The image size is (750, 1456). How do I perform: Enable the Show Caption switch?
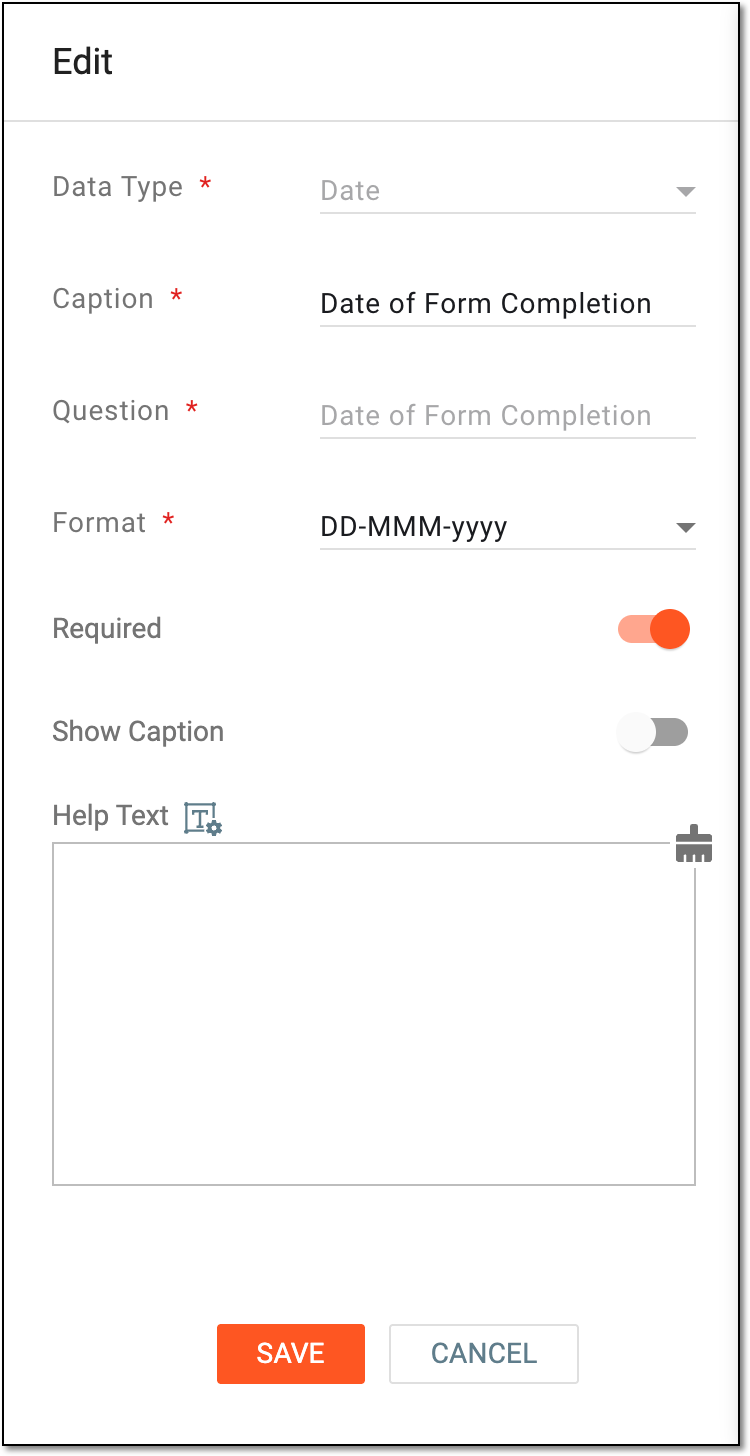coord(654,732)
